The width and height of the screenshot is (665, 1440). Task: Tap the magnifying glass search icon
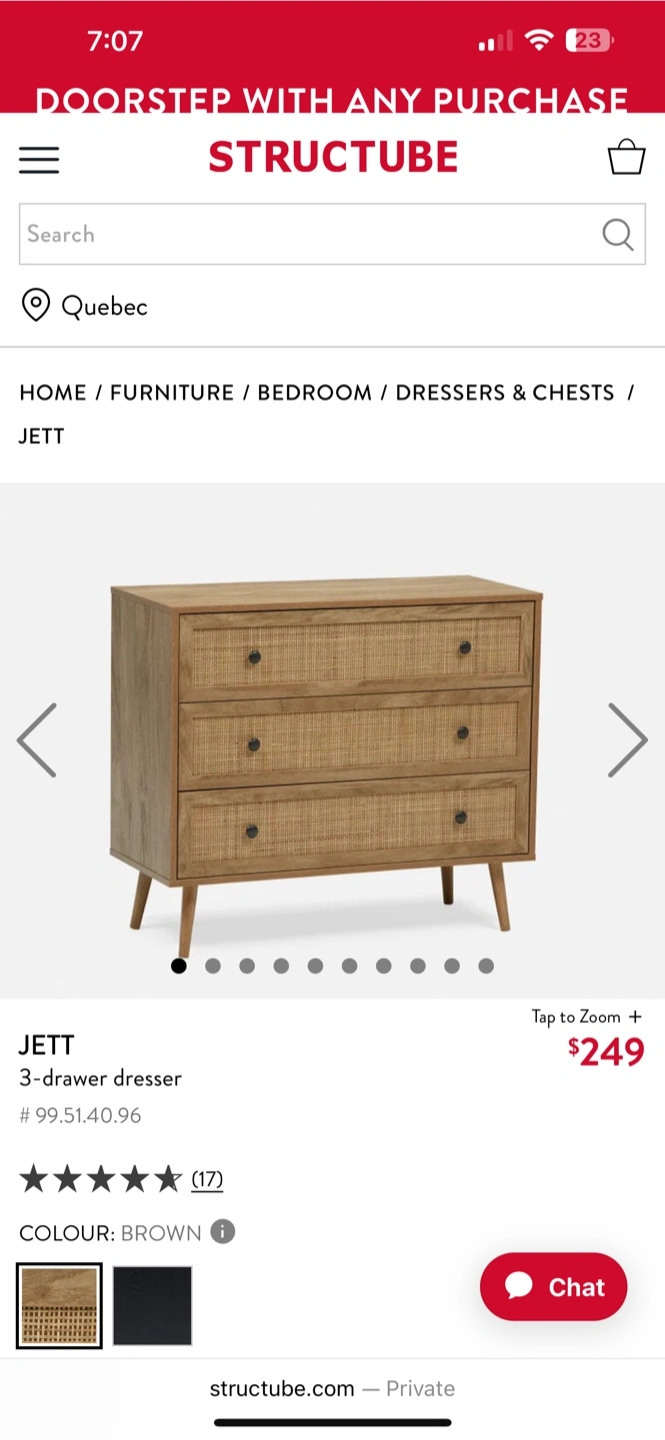pyautogui.click(x=618, y=234)
